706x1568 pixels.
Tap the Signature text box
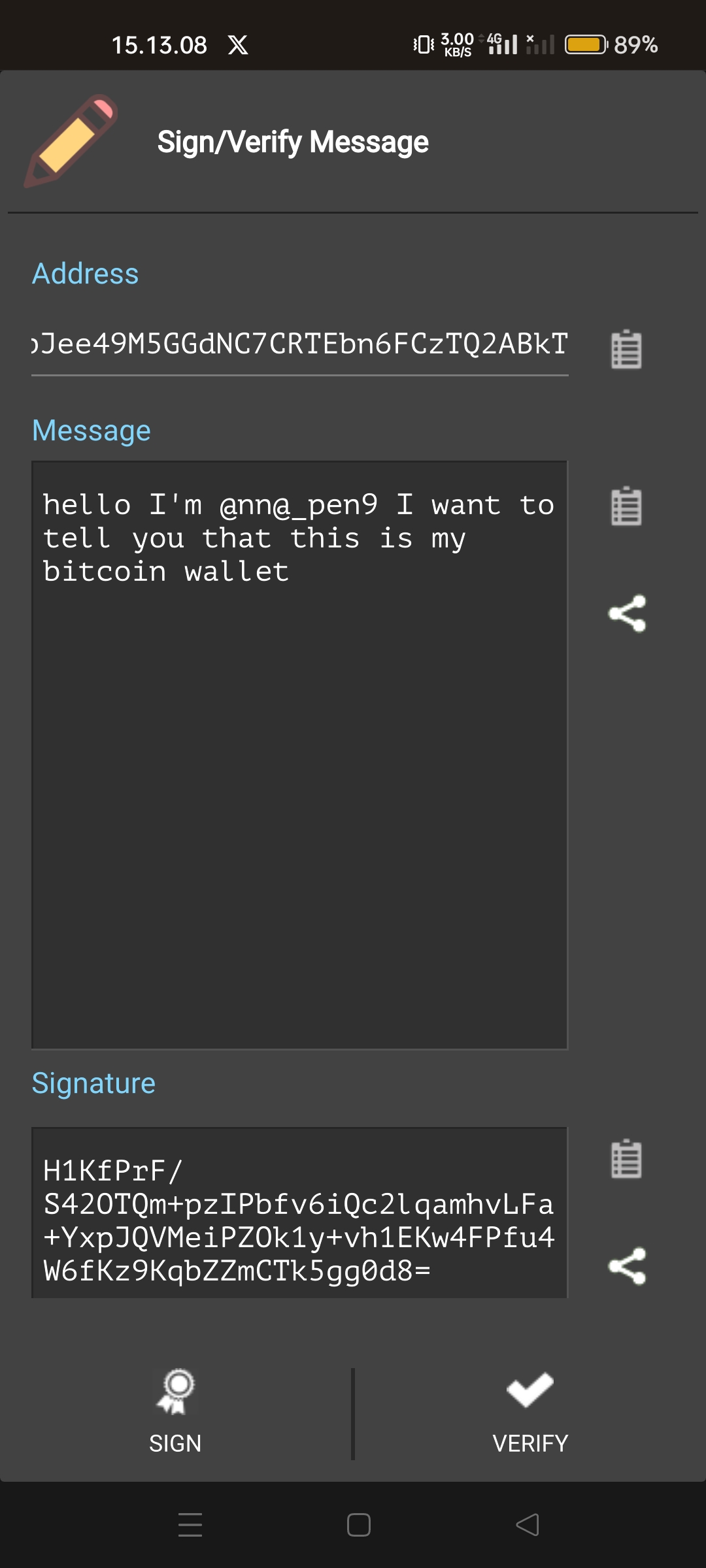click(299, 1213)
